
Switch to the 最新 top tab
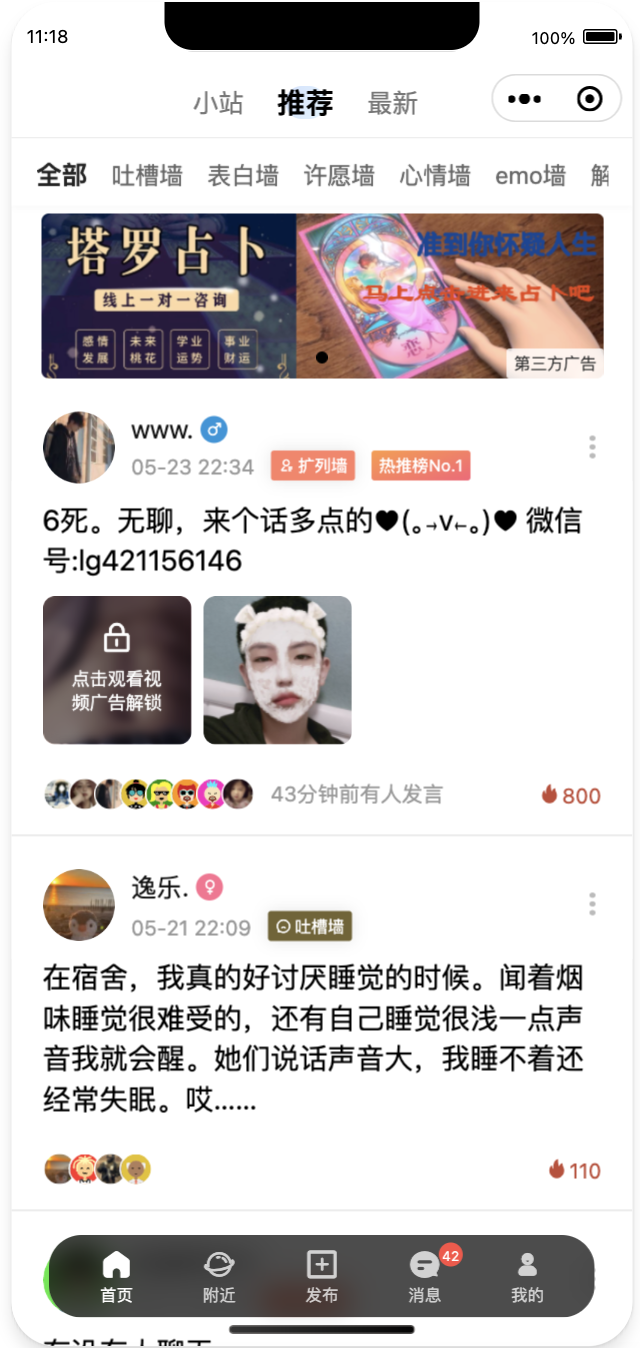click(392, 103)
